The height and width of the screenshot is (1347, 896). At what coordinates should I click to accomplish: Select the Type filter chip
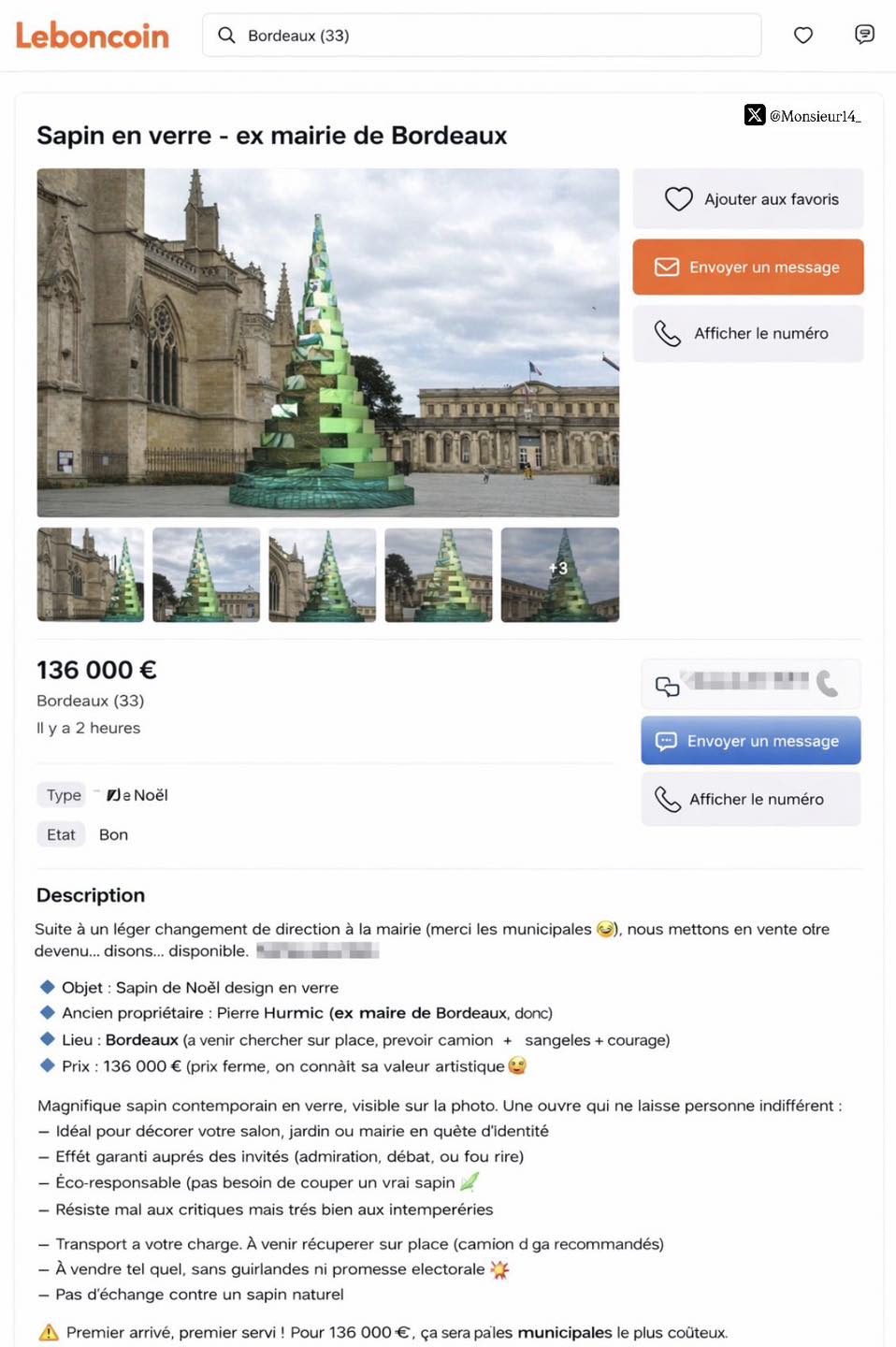click(61, 794)
